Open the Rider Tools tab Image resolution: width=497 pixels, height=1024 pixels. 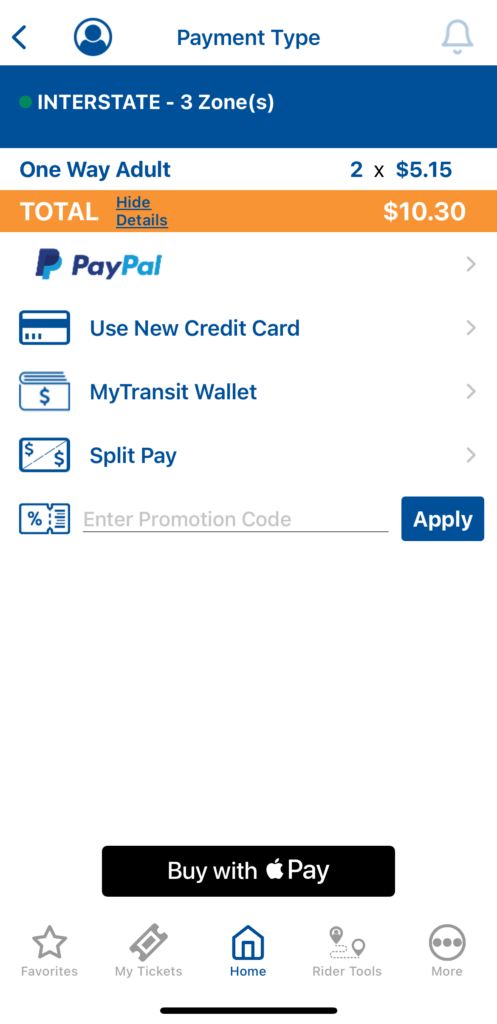click(x=347, y=951)
